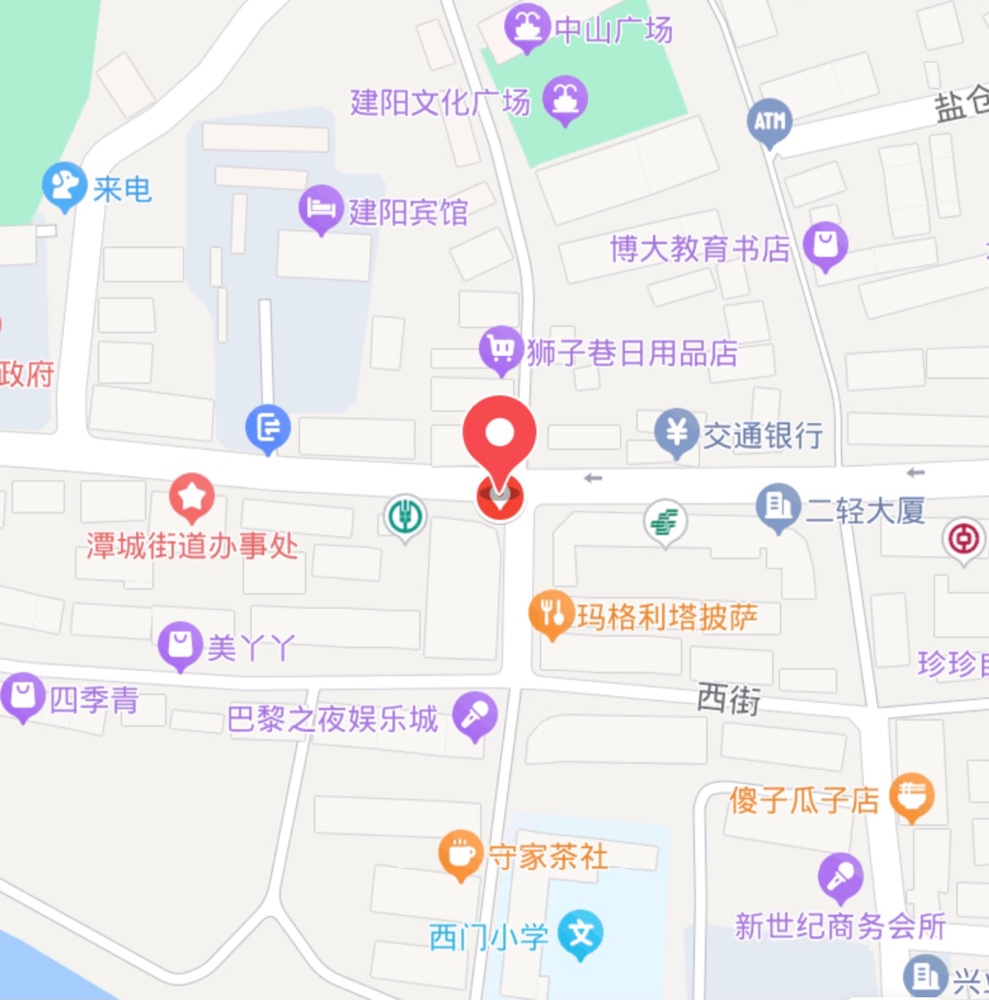989x1000 pixels.
Task: Open the 来电 marker
Action: pos(66,186)
